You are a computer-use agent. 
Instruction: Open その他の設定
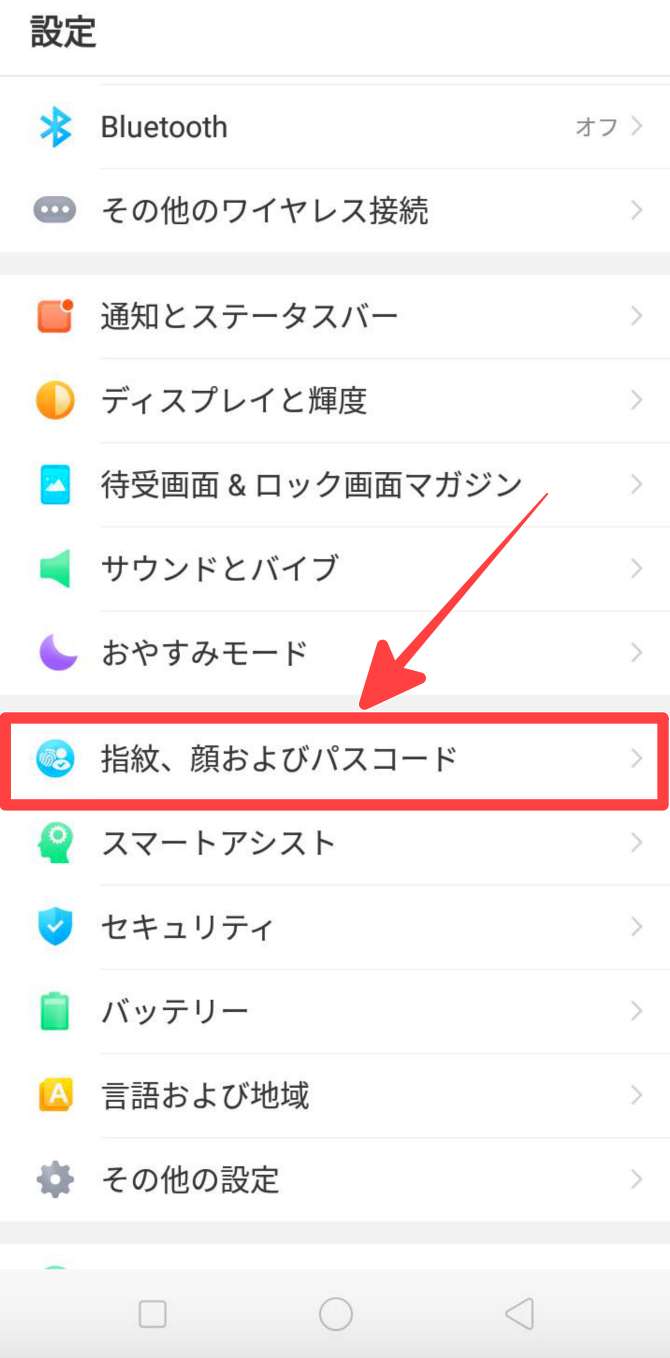click(x=335, y=1180)
